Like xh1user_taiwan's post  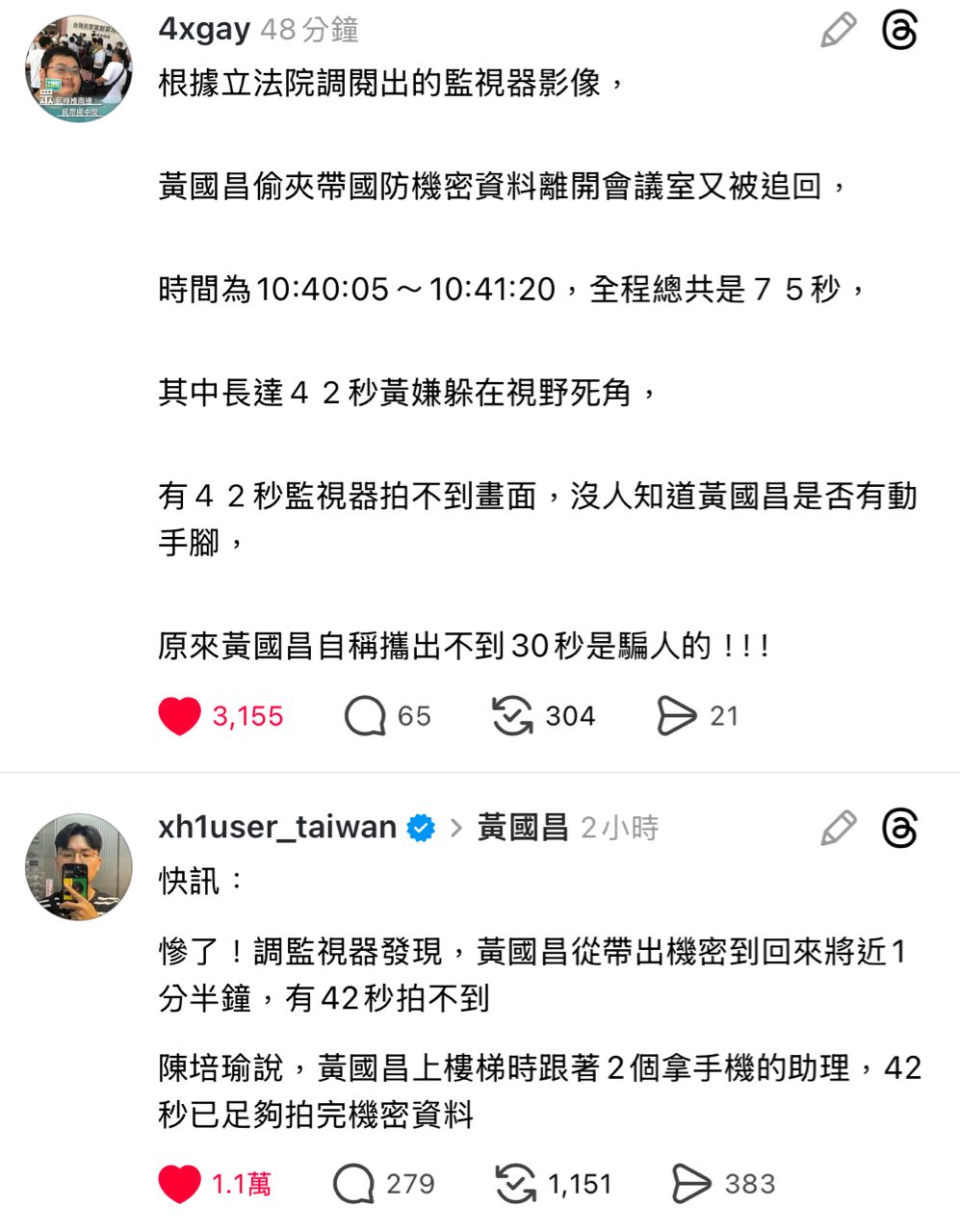(x=179, y=1184)
